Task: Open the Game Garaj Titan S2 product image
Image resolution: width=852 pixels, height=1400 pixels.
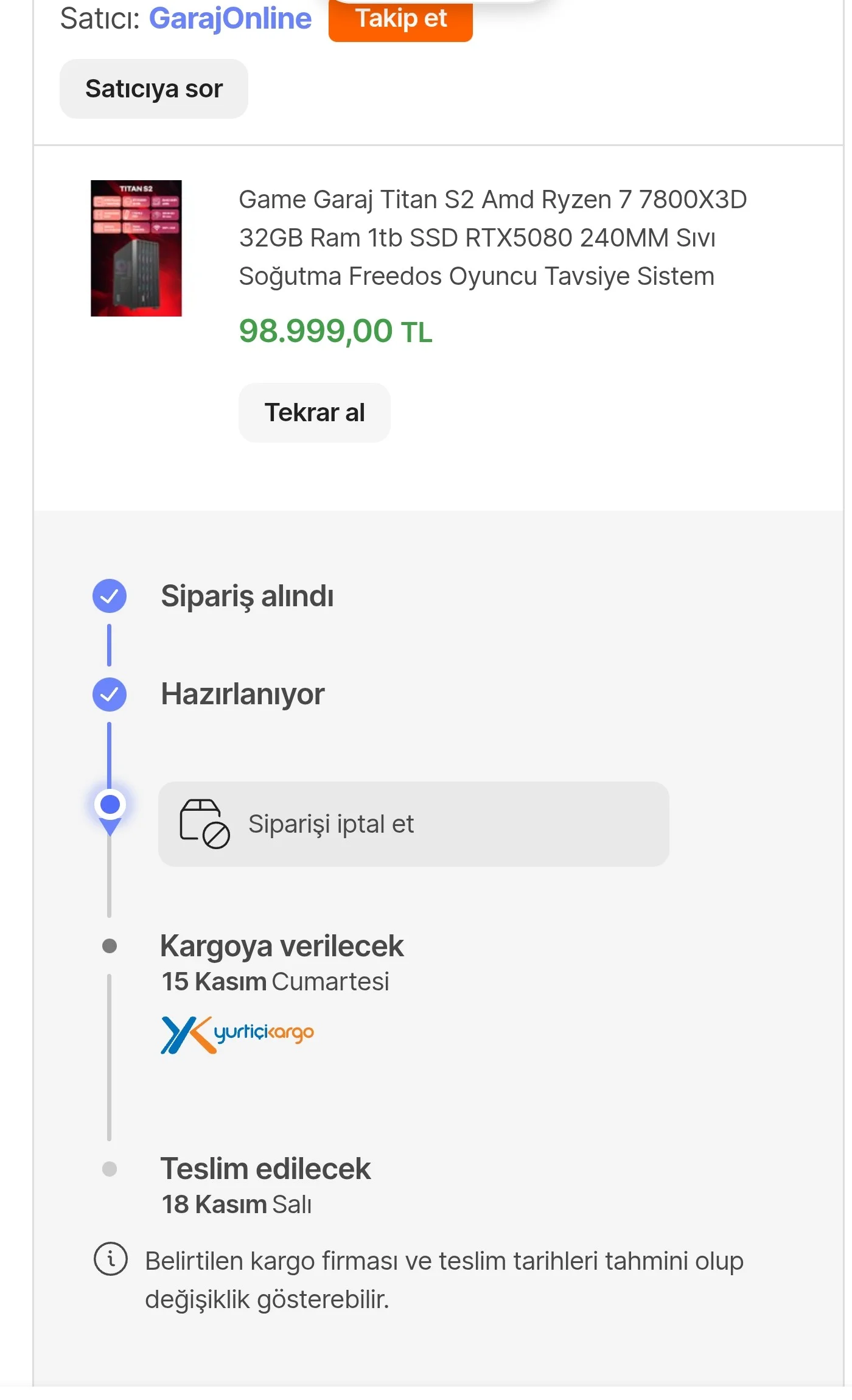Action: coord(136,248)
